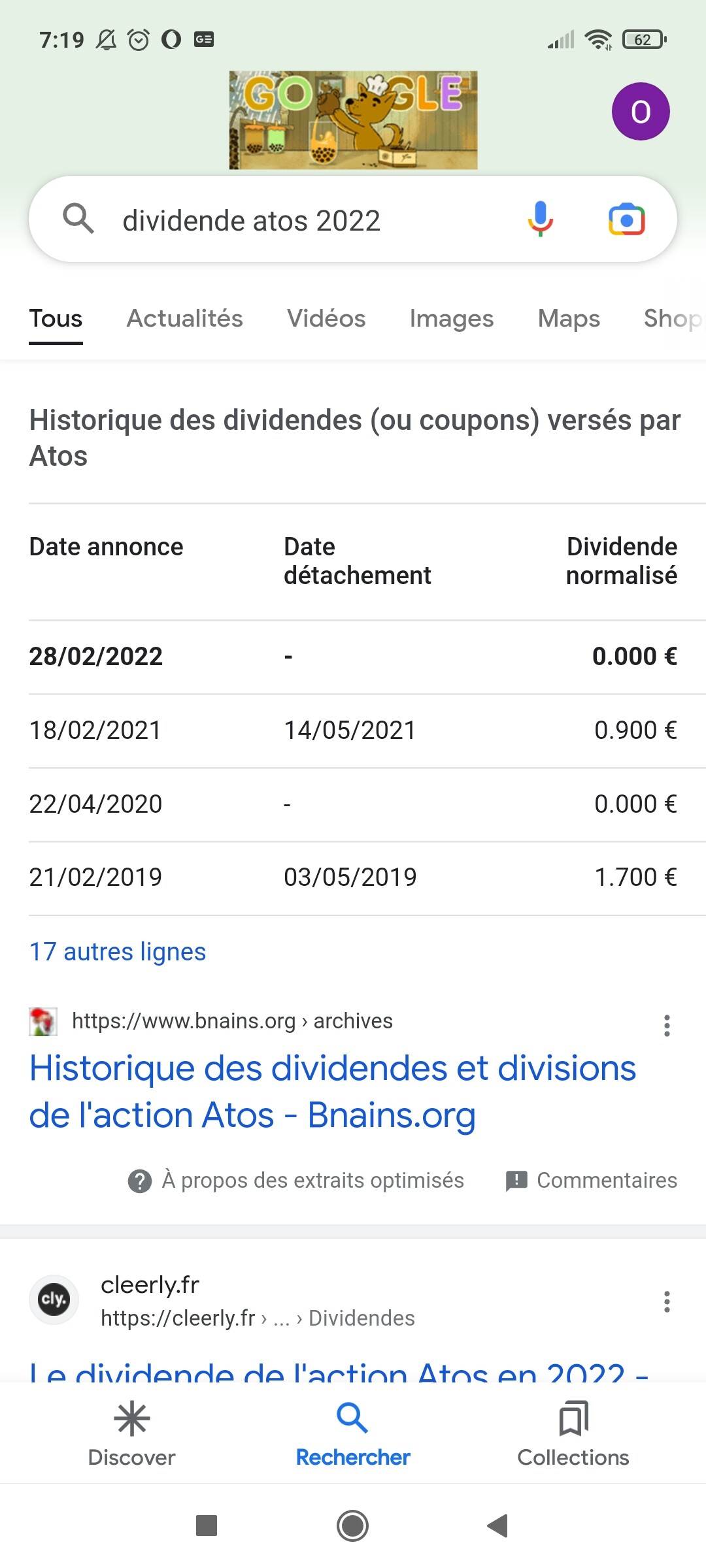Screen dimensions: 706x1568
Task: Tap the Google Doodle banner
Action: pyautogui.click(x=353, y=120)
